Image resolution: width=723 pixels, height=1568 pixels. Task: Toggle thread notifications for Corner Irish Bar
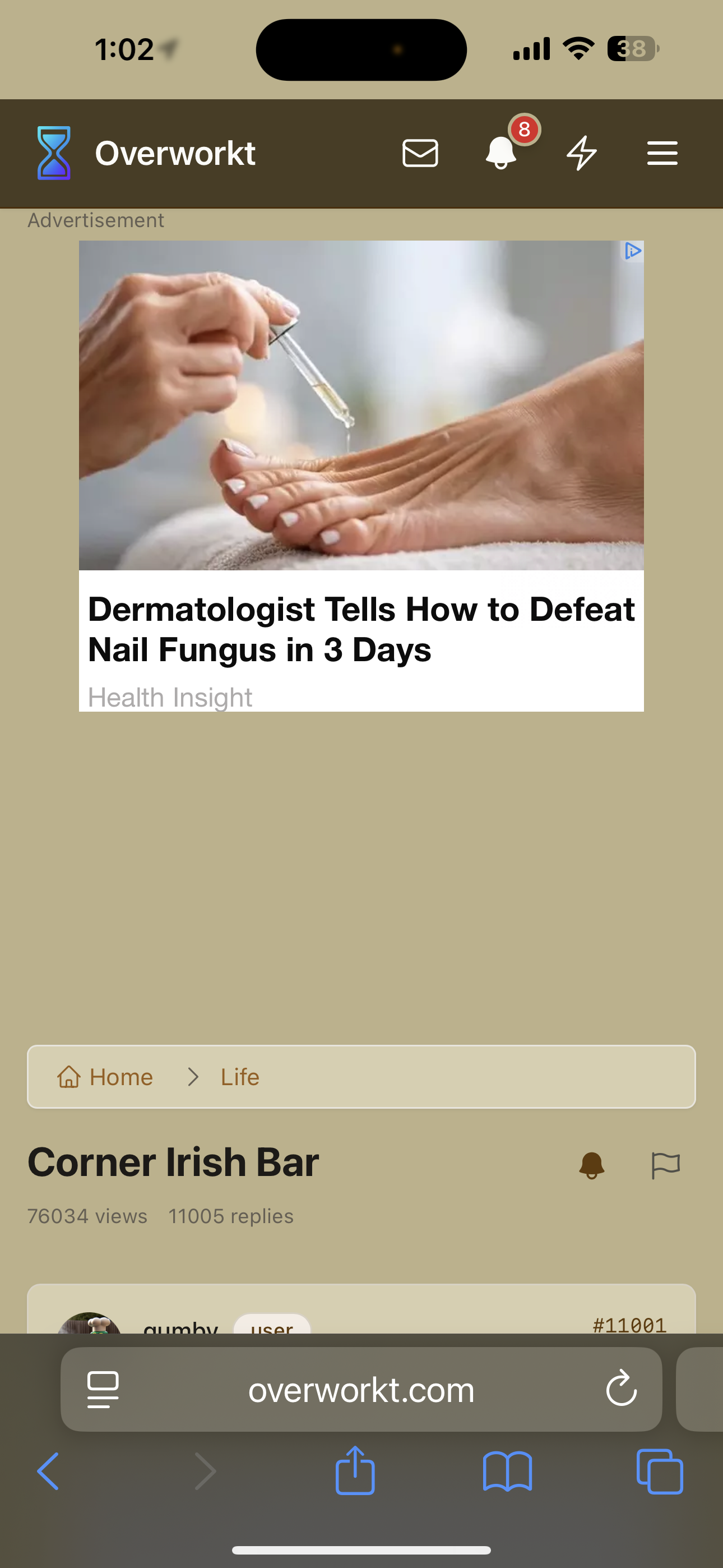click(x=591, y=1165)
